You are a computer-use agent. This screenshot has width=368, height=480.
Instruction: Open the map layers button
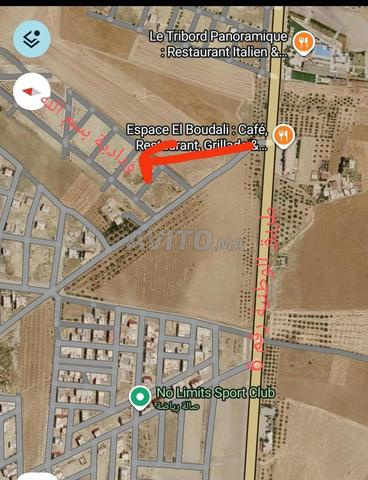click(x=32, y=39)
